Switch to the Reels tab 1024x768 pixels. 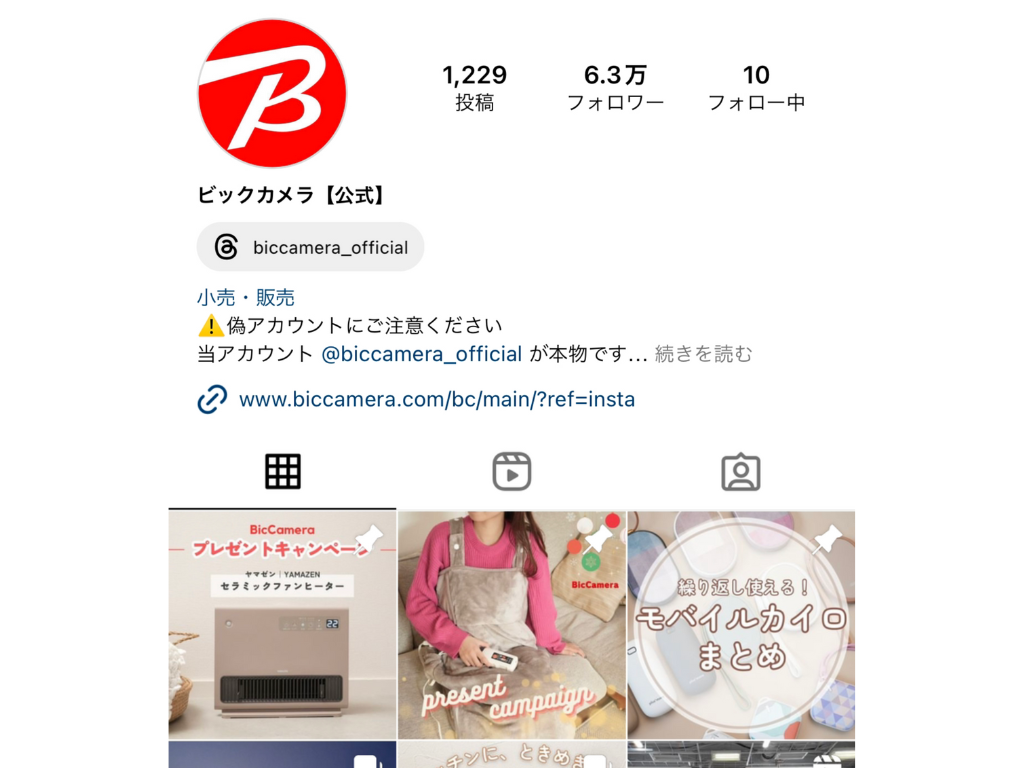point(512,472)
